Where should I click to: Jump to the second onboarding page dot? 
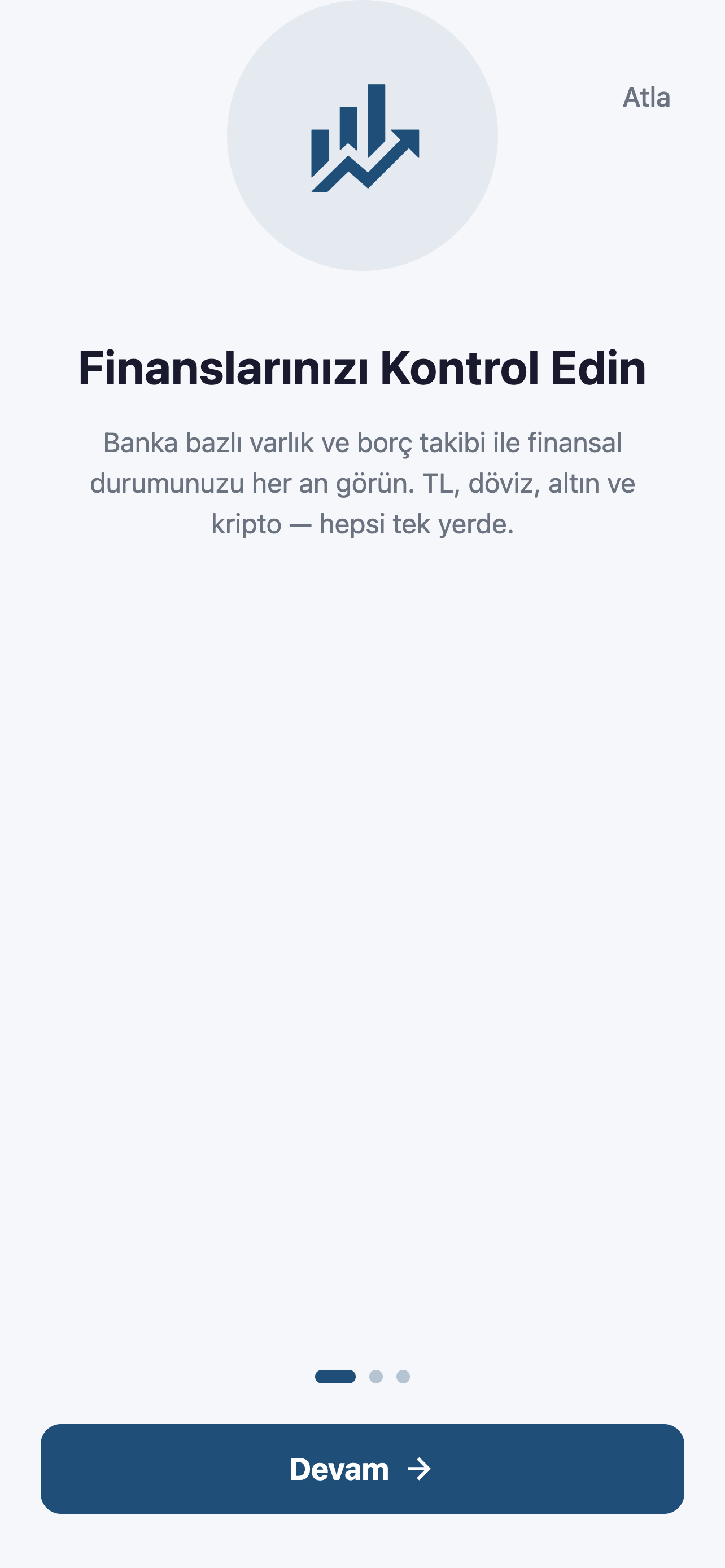click(x=375, y=1376)
